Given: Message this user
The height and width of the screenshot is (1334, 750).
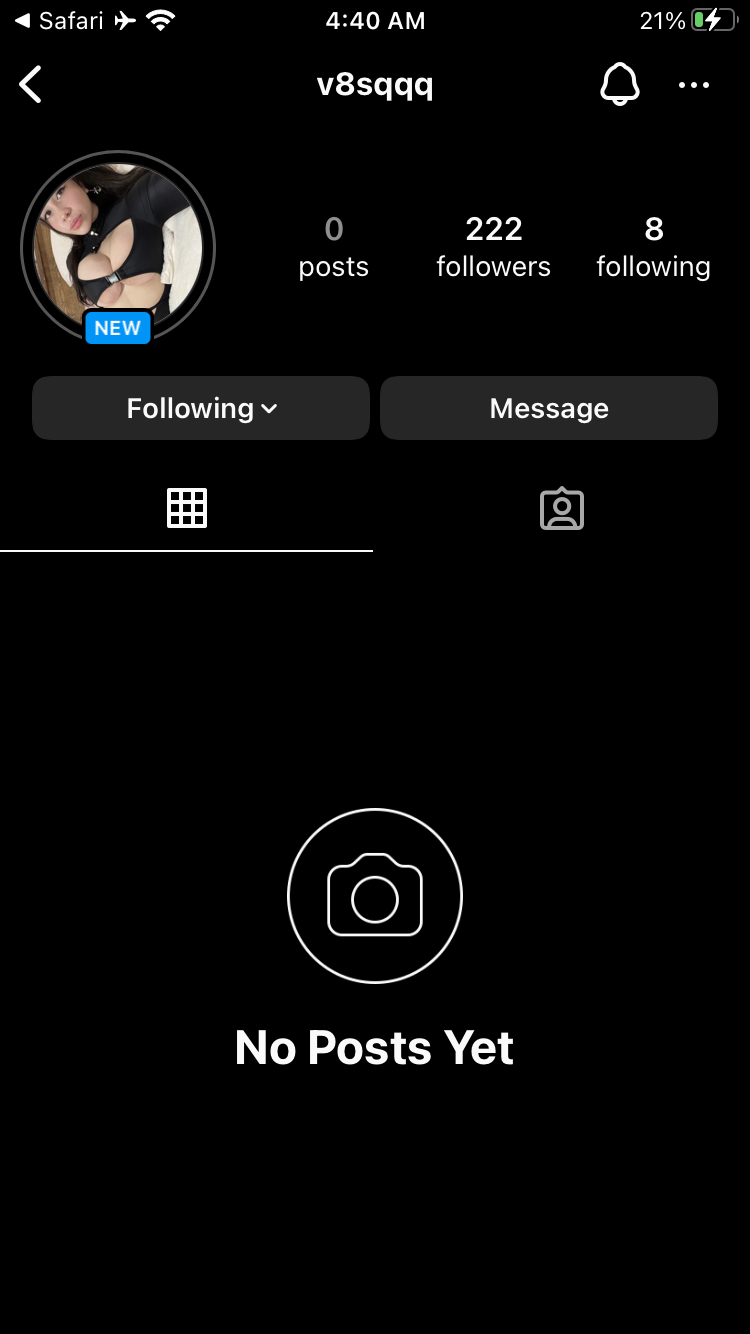Looking at the screenshot, I should click(549, 408).
